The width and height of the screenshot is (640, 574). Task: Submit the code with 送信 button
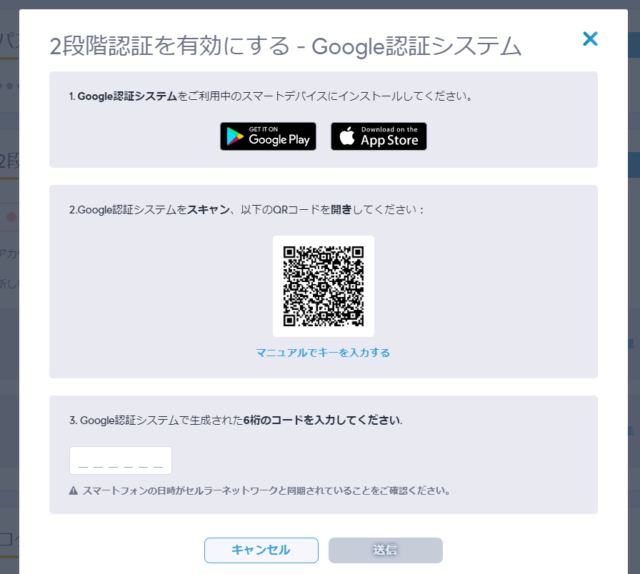tap(385, 550)
